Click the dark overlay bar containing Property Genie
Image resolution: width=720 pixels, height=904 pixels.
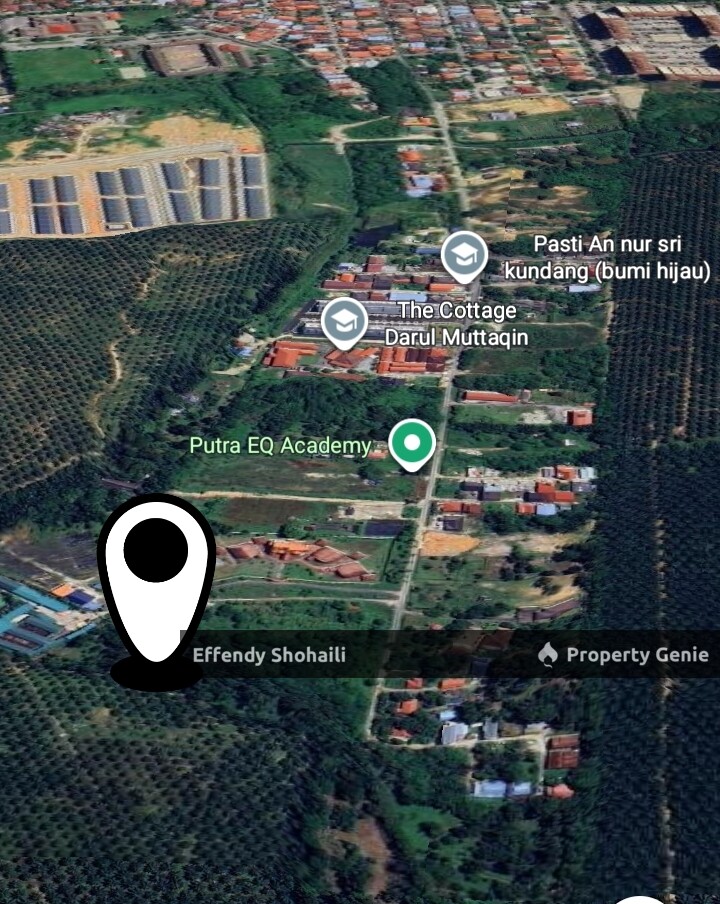[450, 657]
